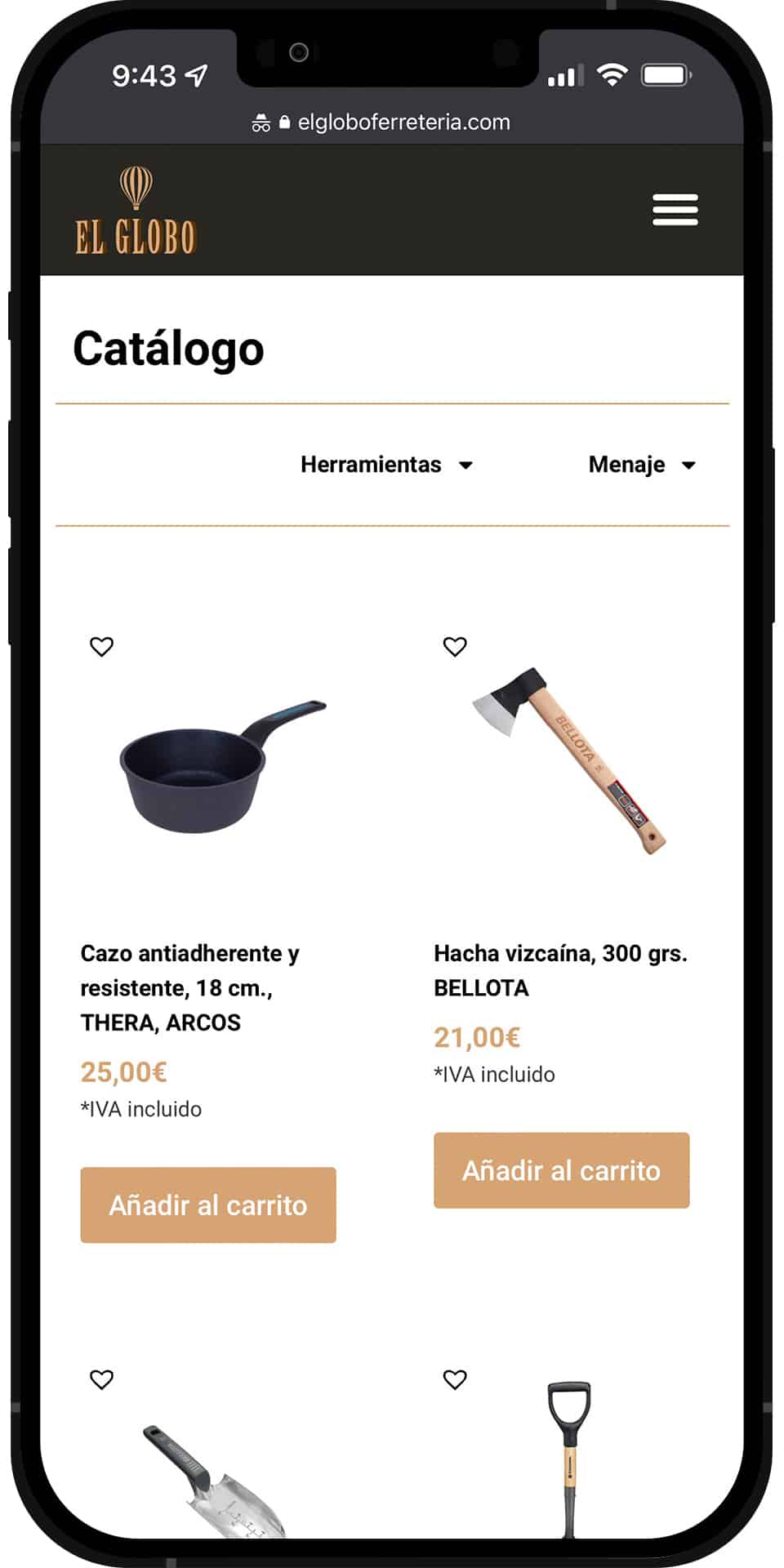
Task: Add the Cazo antiadherente to favorites
Action: coord(101,647)
